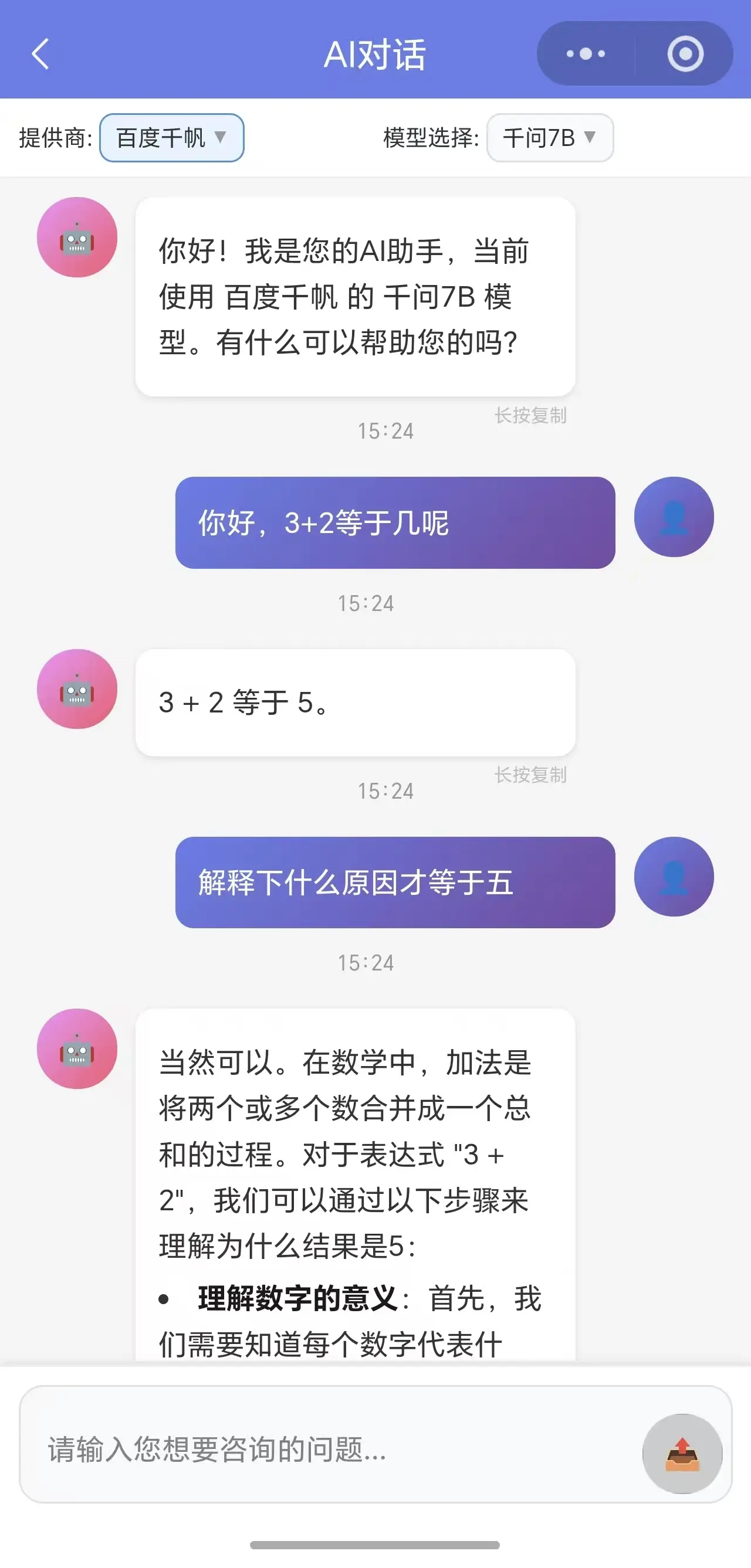
Task: Go back from the AI对话 screen
Action: click(x=40, y=54)
